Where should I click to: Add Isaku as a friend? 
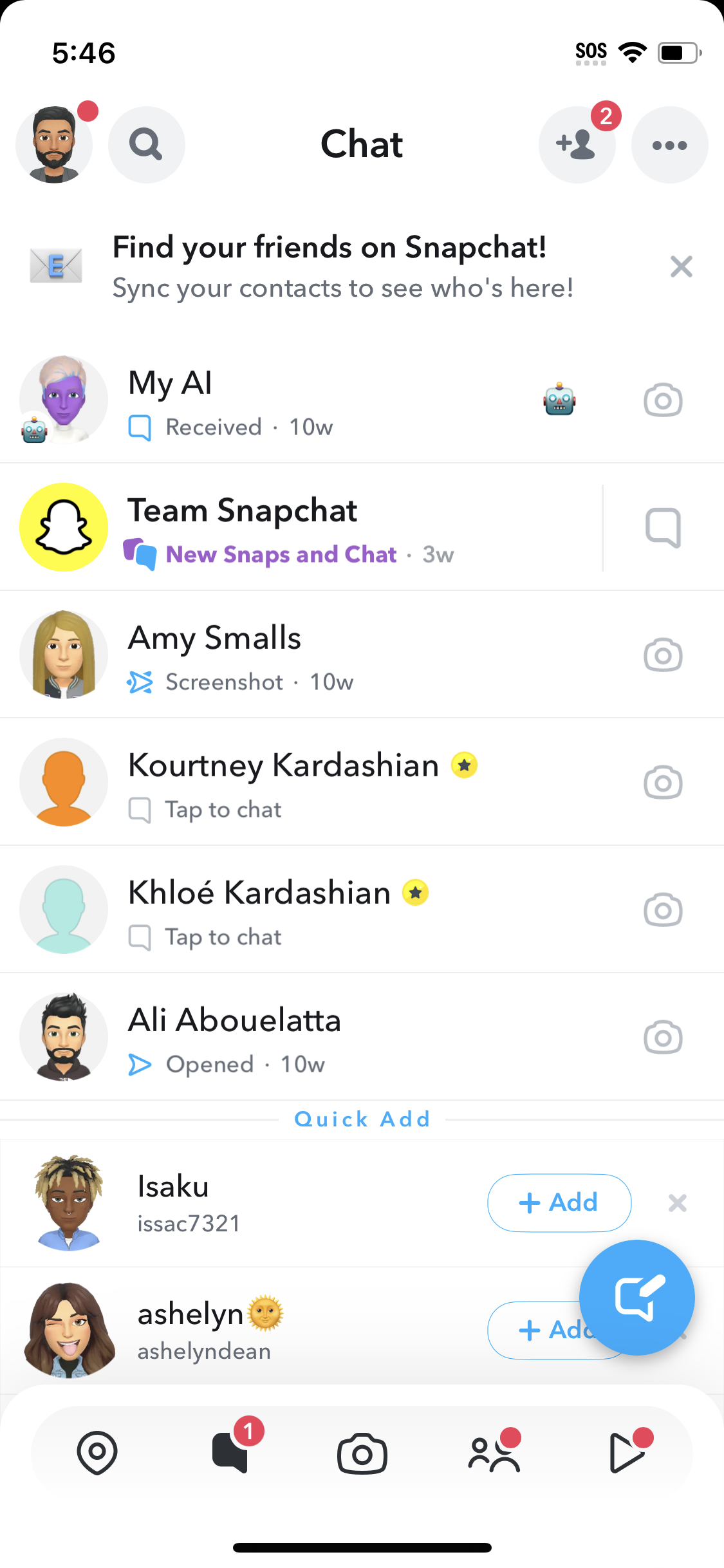click(x=559, y=1202)
